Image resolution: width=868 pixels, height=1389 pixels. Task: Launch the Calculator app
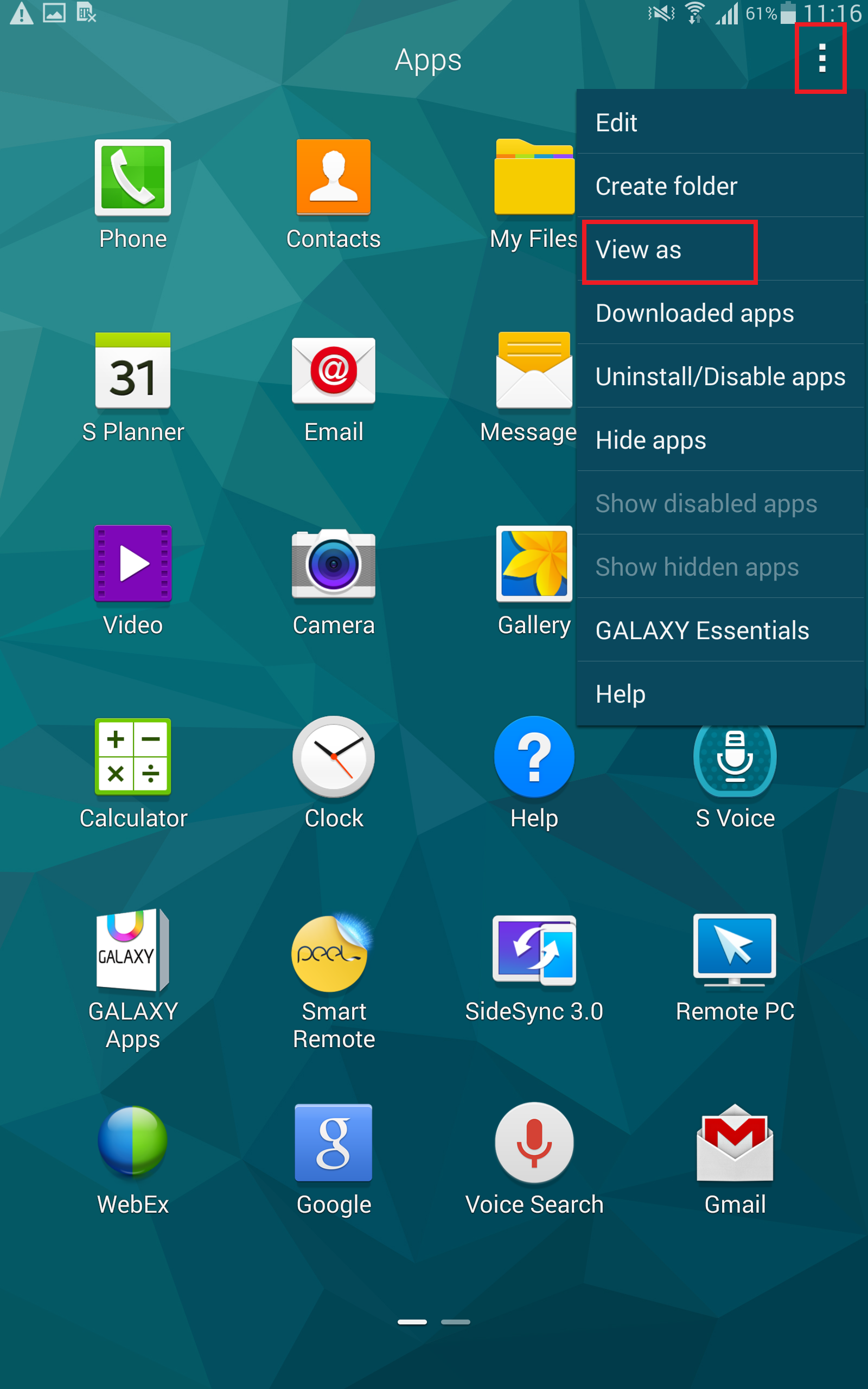[x=132, y=774]
